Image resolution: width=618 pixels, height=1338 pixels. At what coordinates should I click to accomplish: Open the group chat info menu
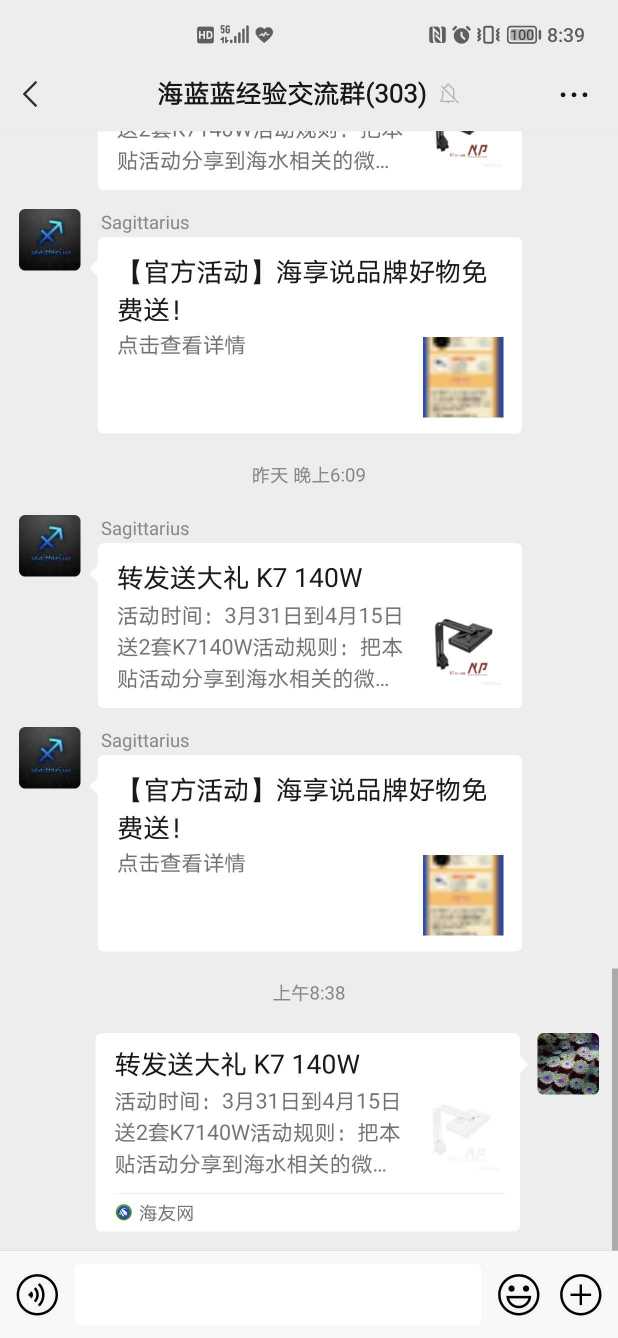coord(573,95)
